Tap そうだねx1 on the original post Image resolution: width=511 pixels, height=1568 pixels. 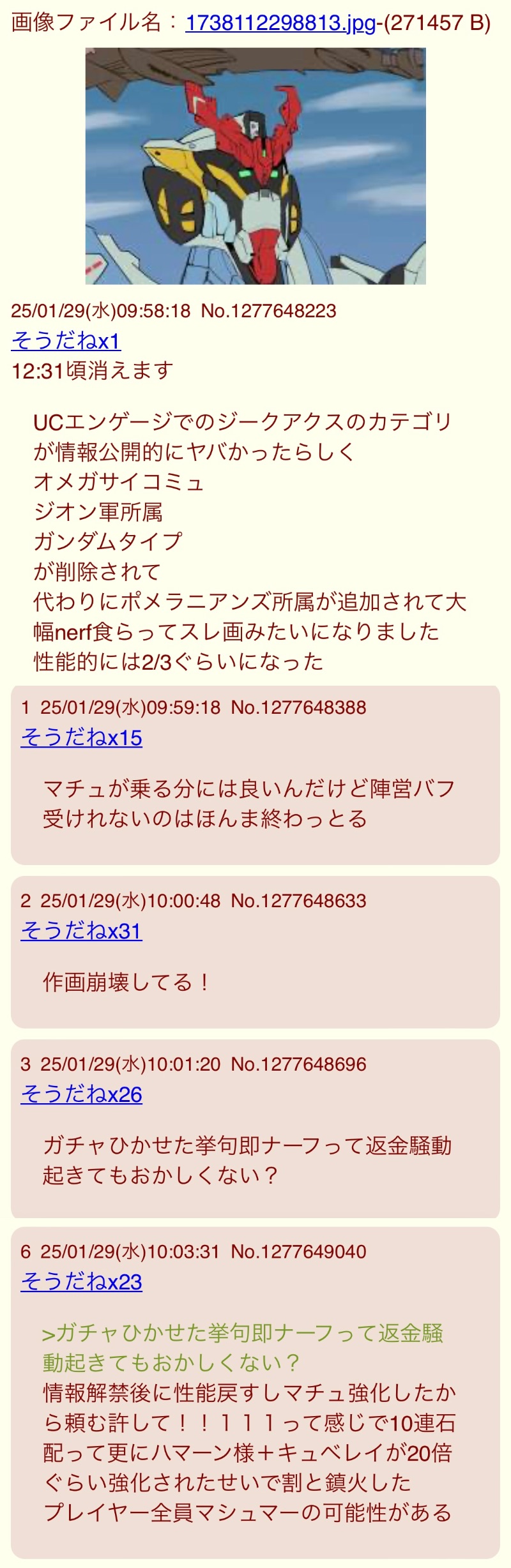pos(66,340)
